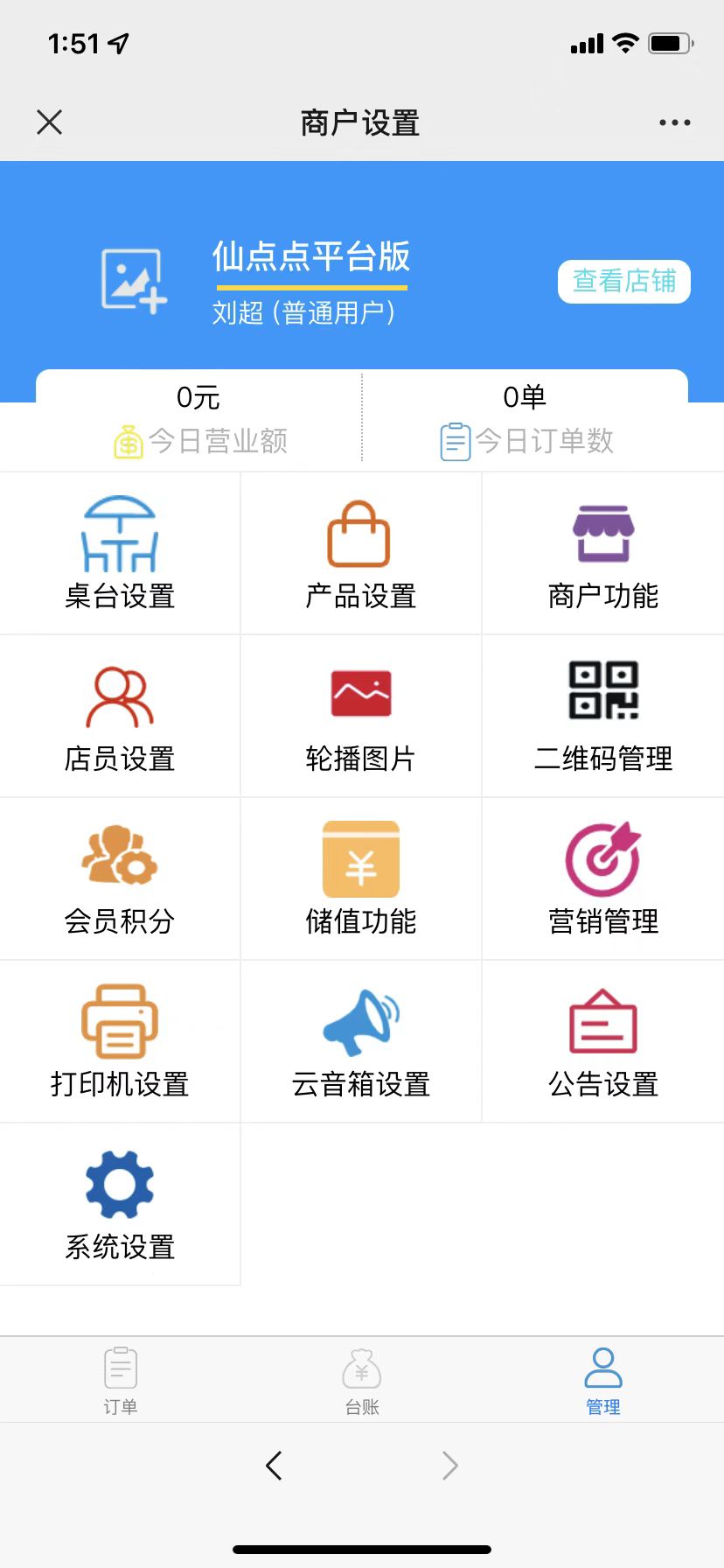Open the three-dot overflow menu

coord(674,122)
